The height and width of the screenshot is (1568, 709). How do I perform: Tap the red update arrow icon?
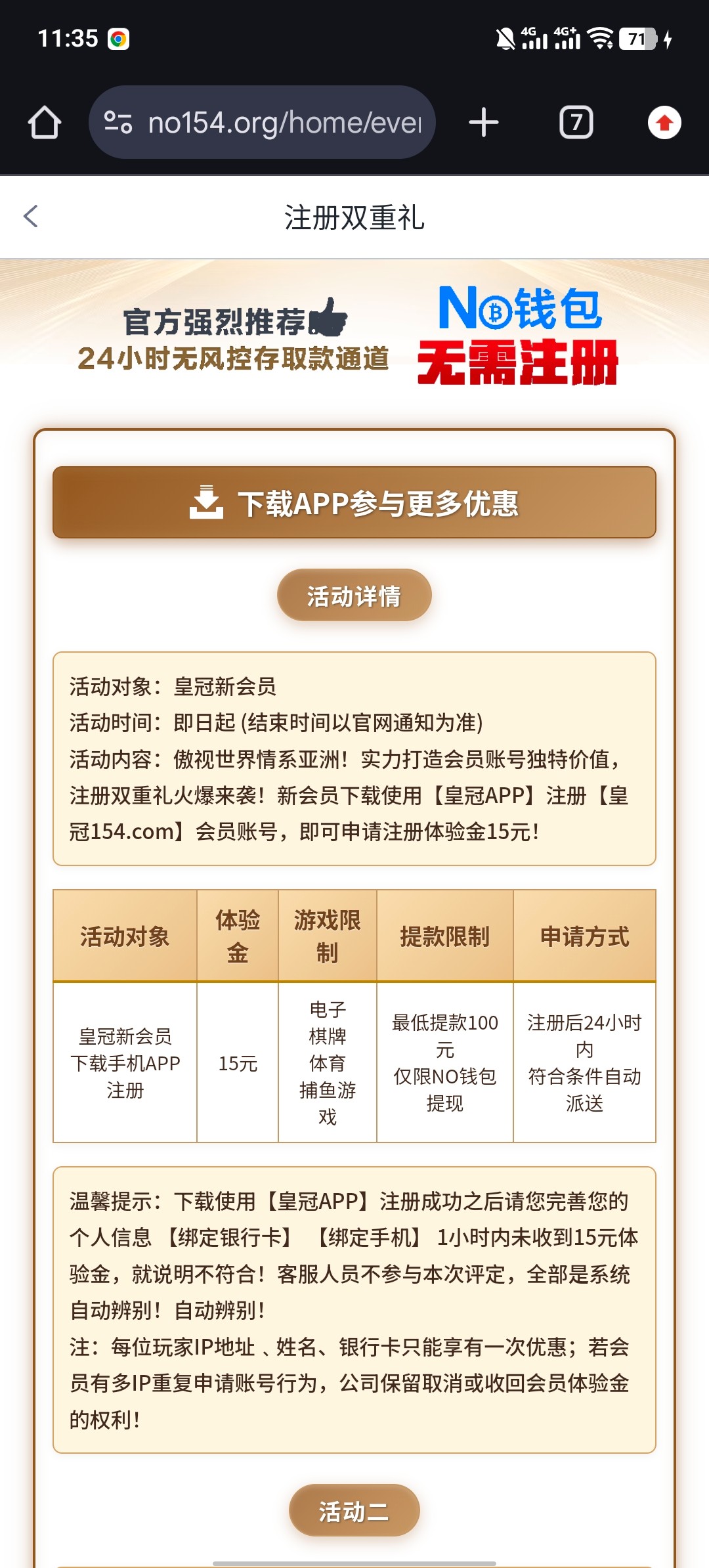click(664, 123)
